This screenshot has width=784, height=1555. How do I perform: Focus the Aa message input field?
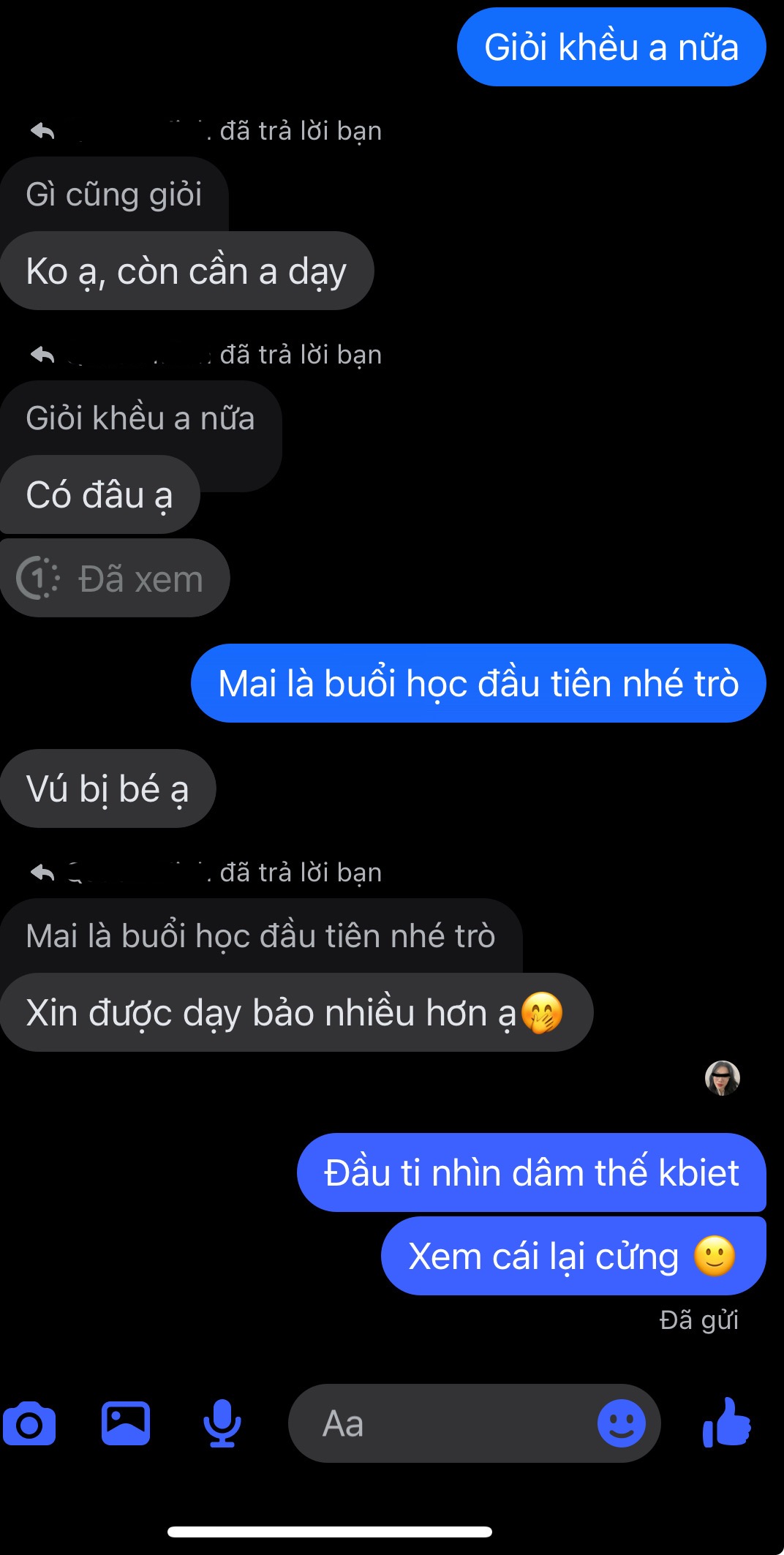pyautogui.click(x=439, y=1423)
